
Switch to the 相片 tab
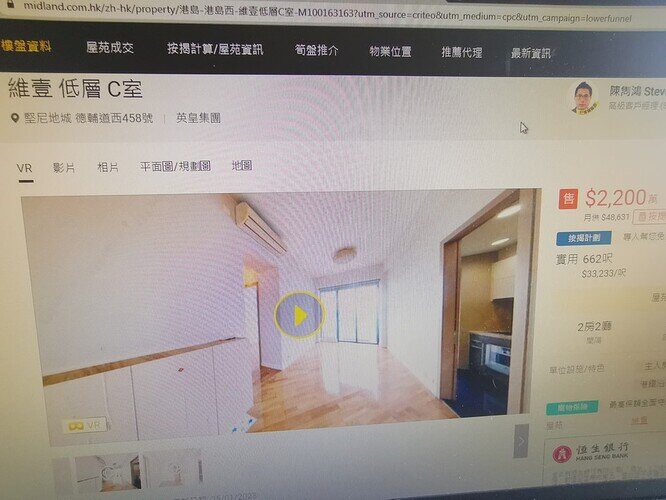[x=107, y=167]
